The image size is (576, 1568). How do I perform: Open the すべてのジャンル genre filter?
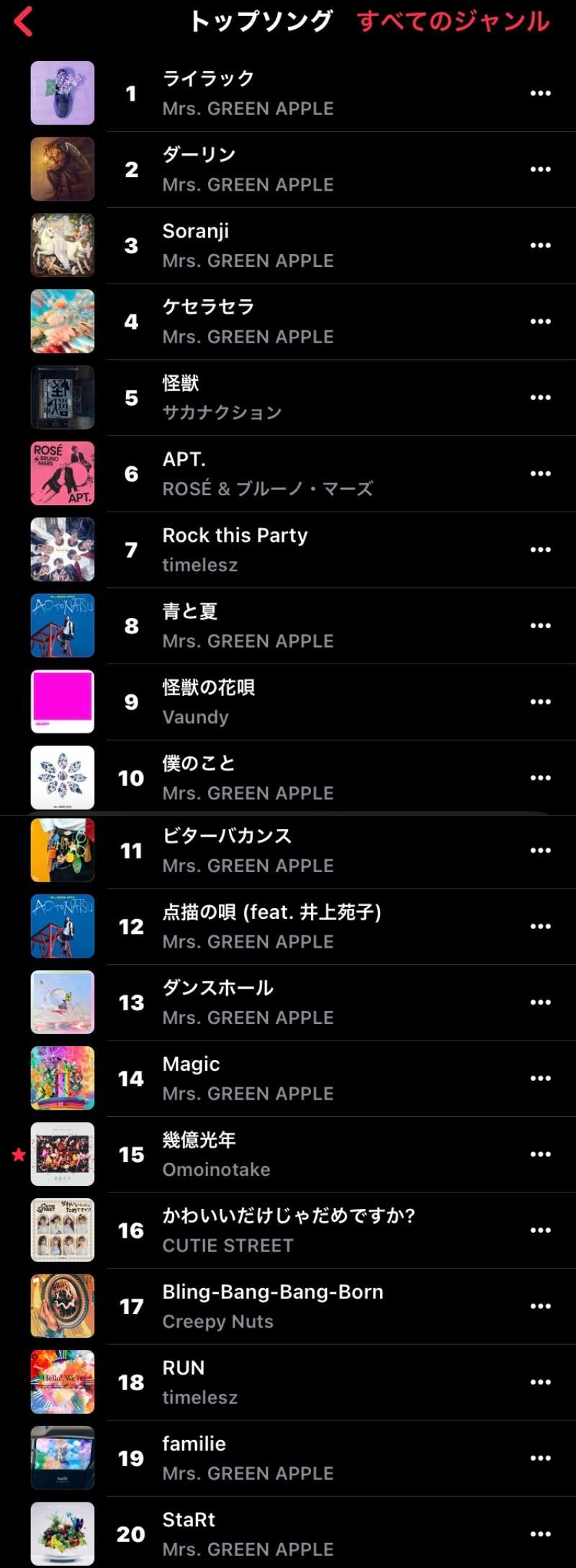(x=453, y=21)
